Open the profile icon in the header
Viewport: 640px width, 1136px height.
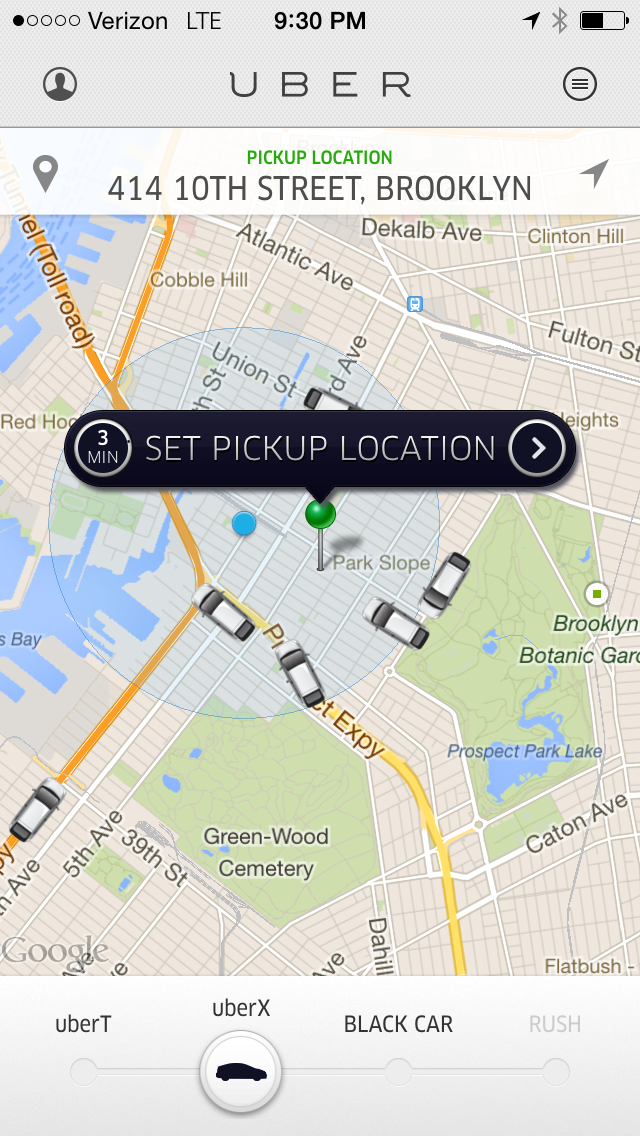click(59, 84)
